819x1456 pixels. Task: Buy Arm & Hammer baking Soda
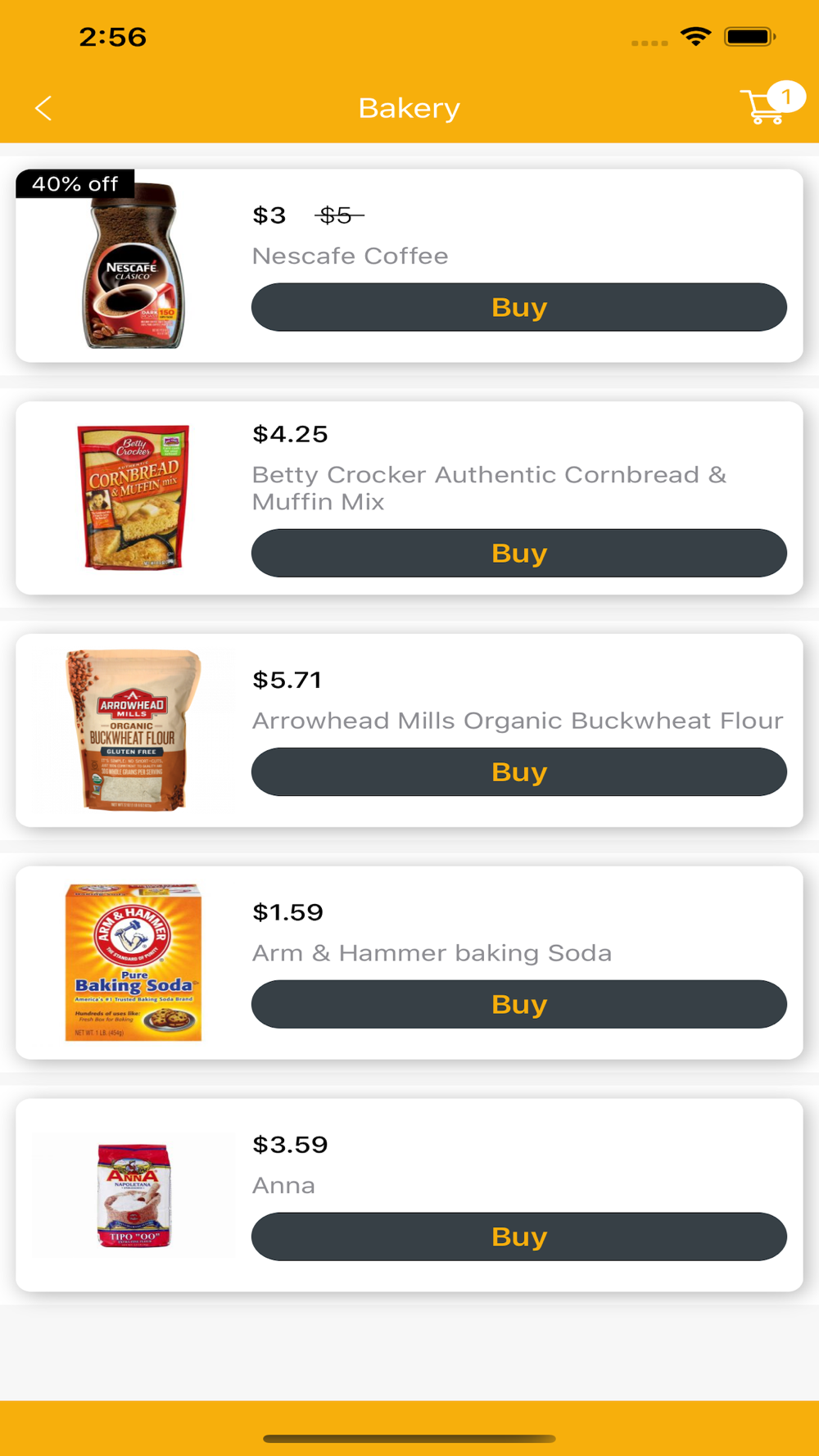(x=519, y=1004)
